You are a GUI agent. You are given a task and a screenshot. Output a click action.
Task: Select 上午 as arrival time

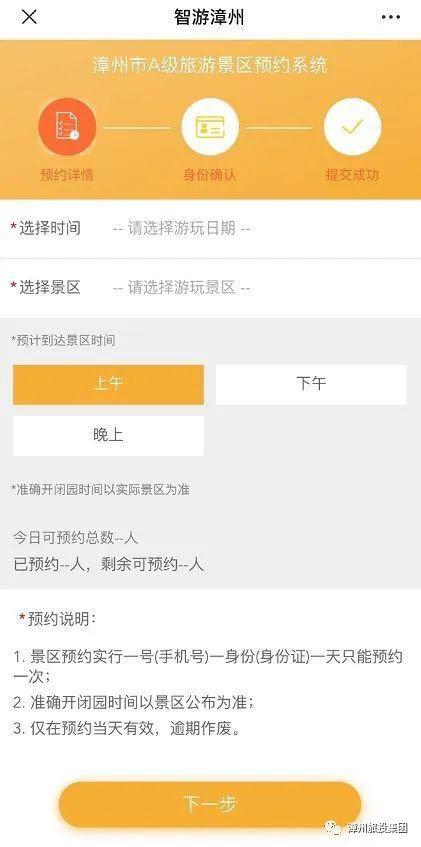pos(109,385)
